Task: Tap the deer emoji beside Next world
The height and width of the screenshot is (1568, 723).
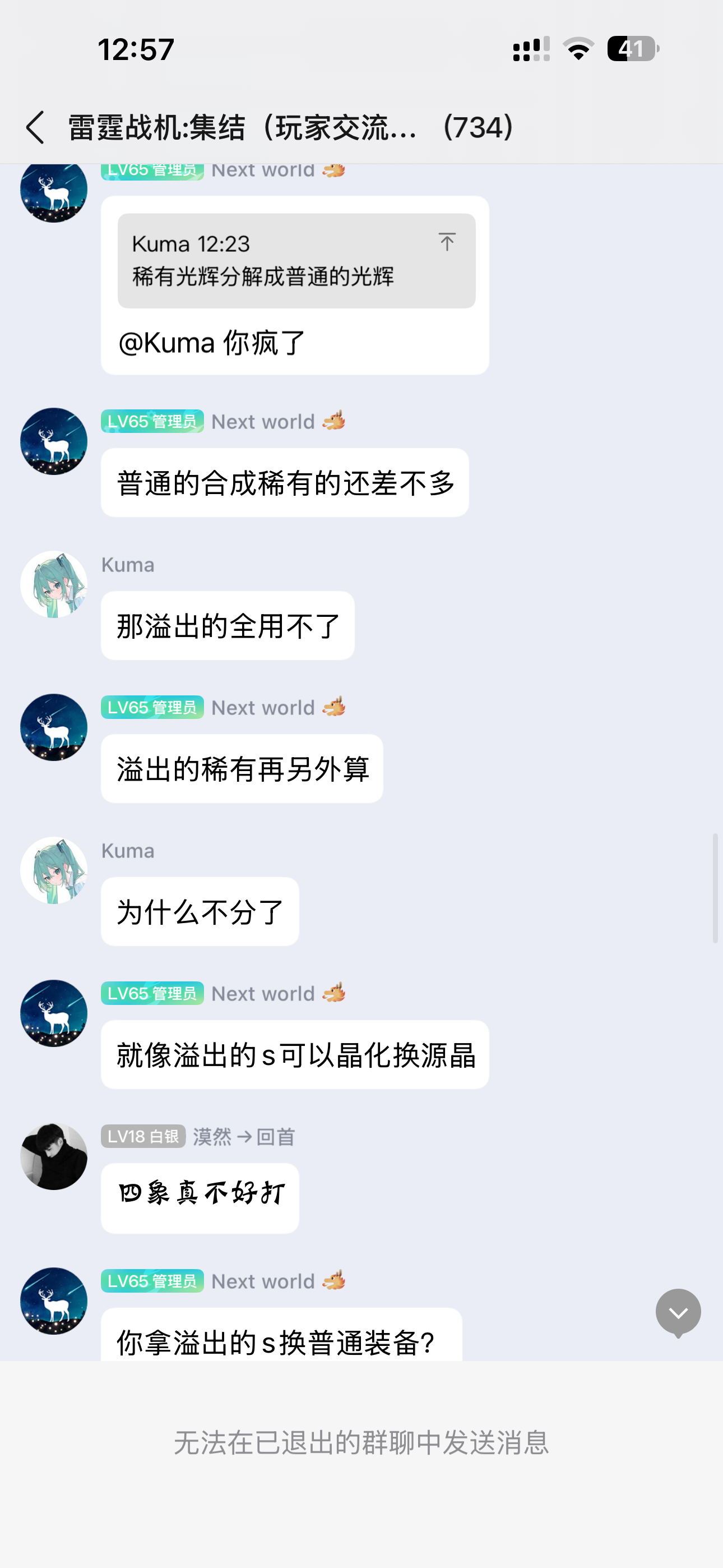Action: [335, 421]
